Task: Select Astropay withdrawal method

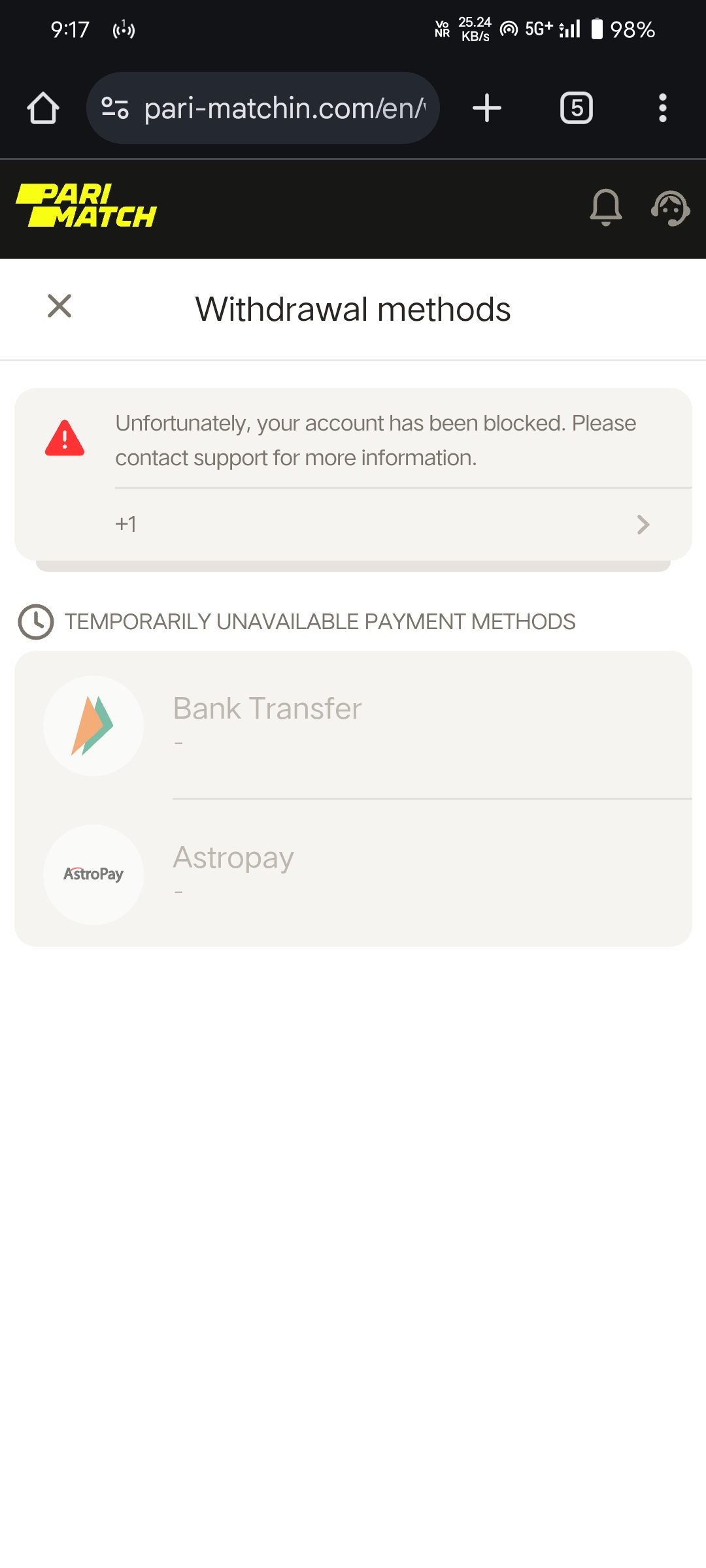Action: coord(353,874)
